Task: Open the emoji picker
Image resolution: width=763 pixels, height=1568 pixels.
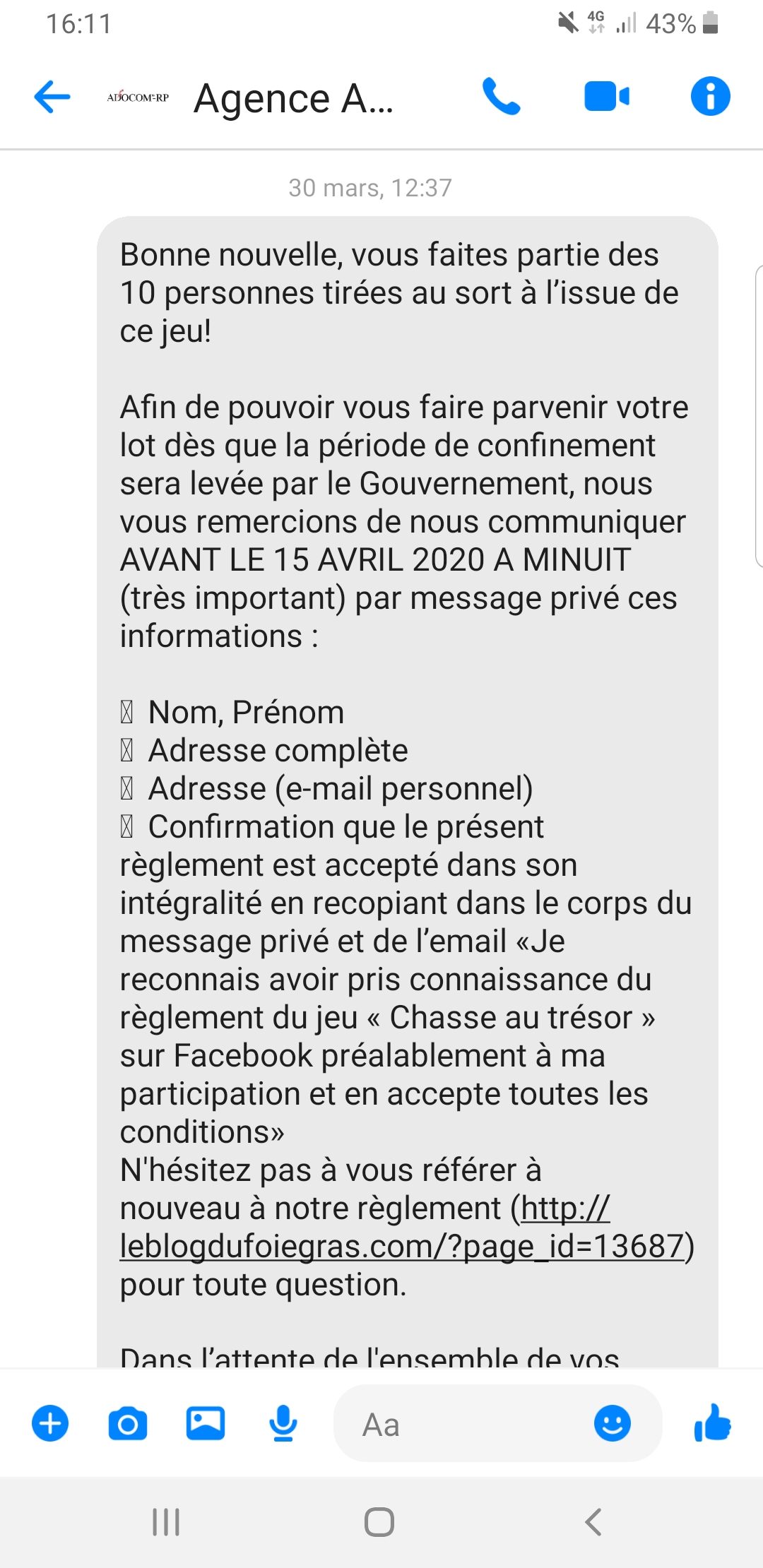Action: click(613, 1423)
